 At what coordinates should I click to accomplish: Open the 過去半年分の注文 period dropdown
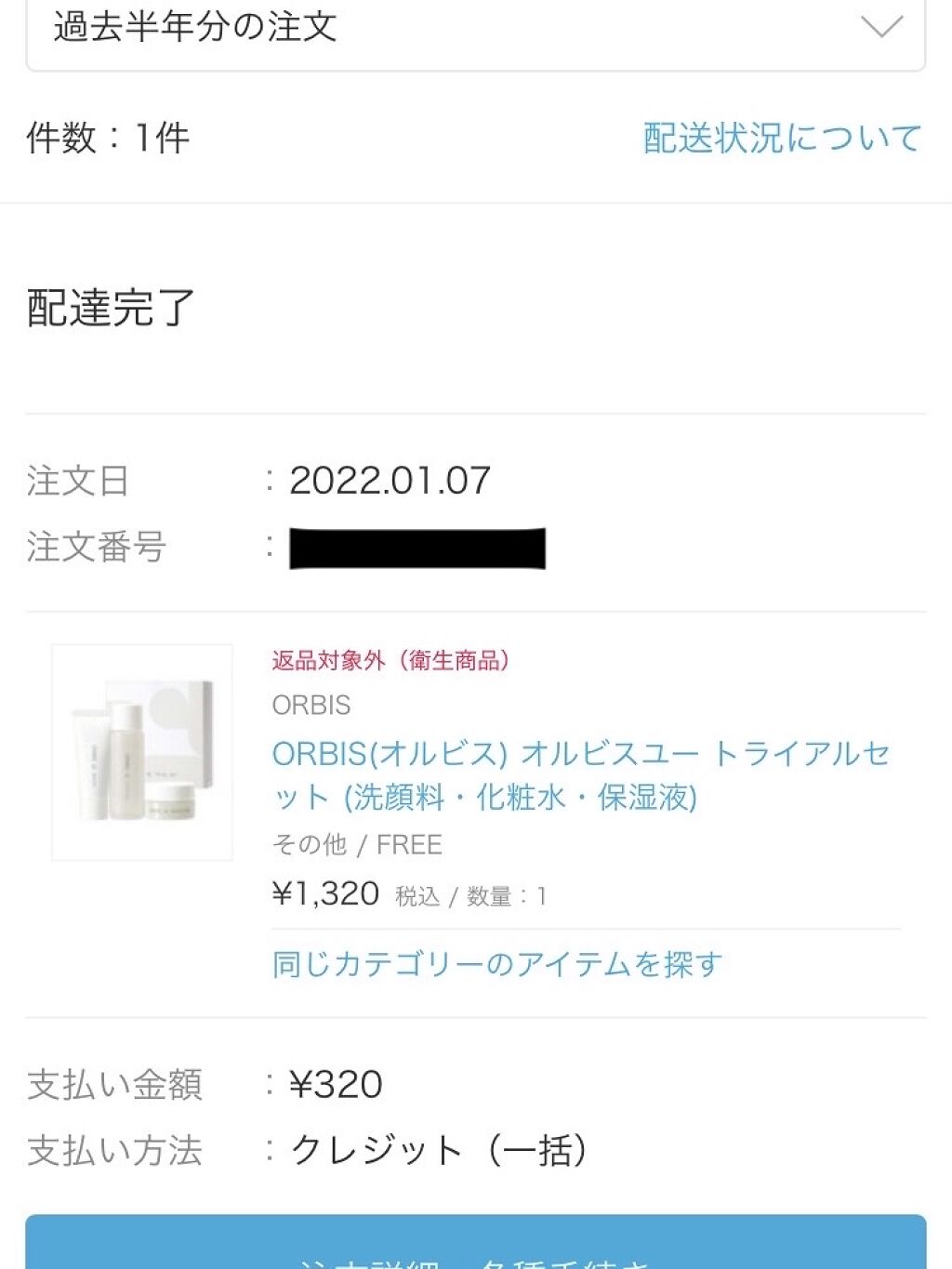[x=475, y=30]
